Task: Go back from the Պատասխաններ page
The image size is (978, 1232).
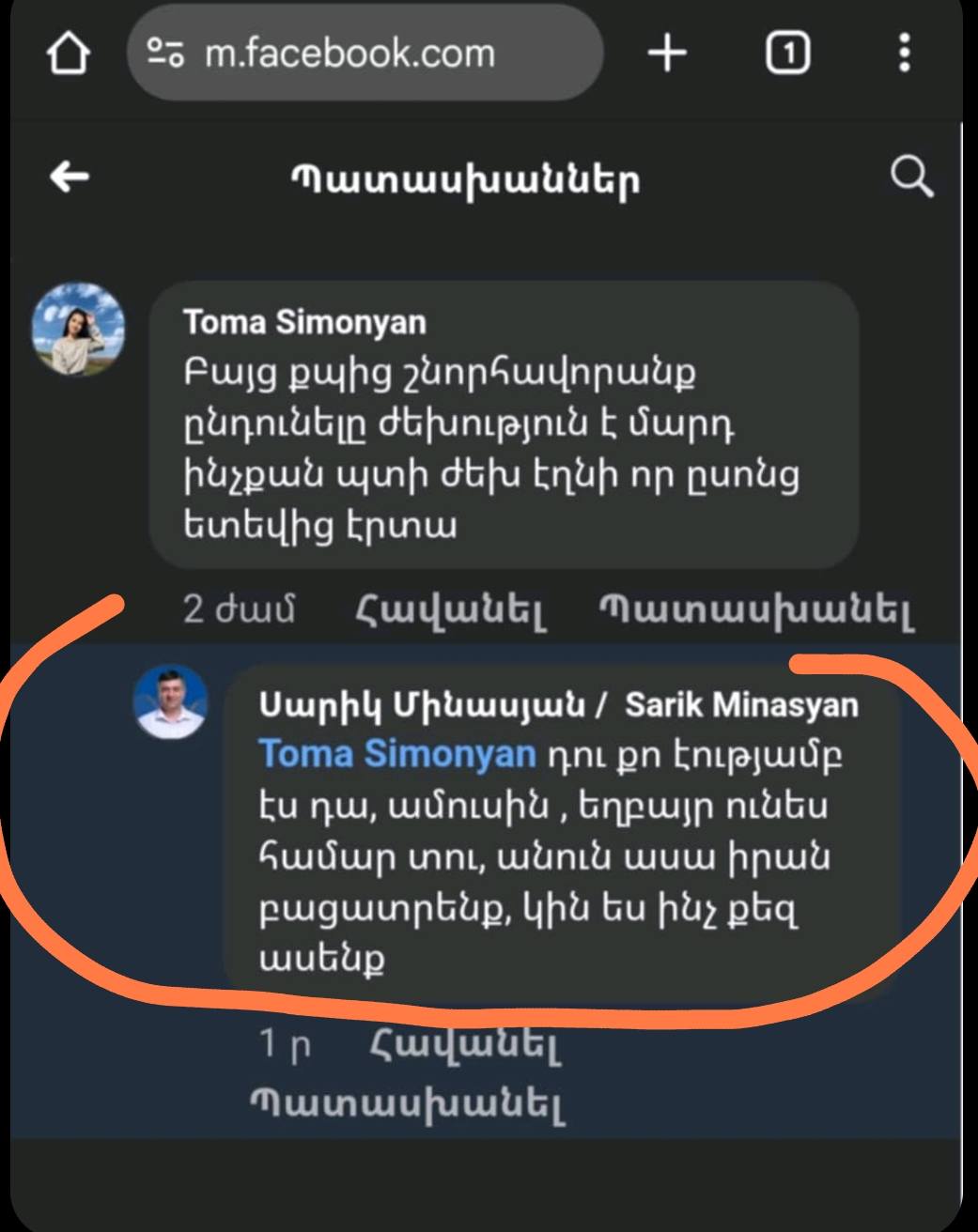Action: [70, 176]
